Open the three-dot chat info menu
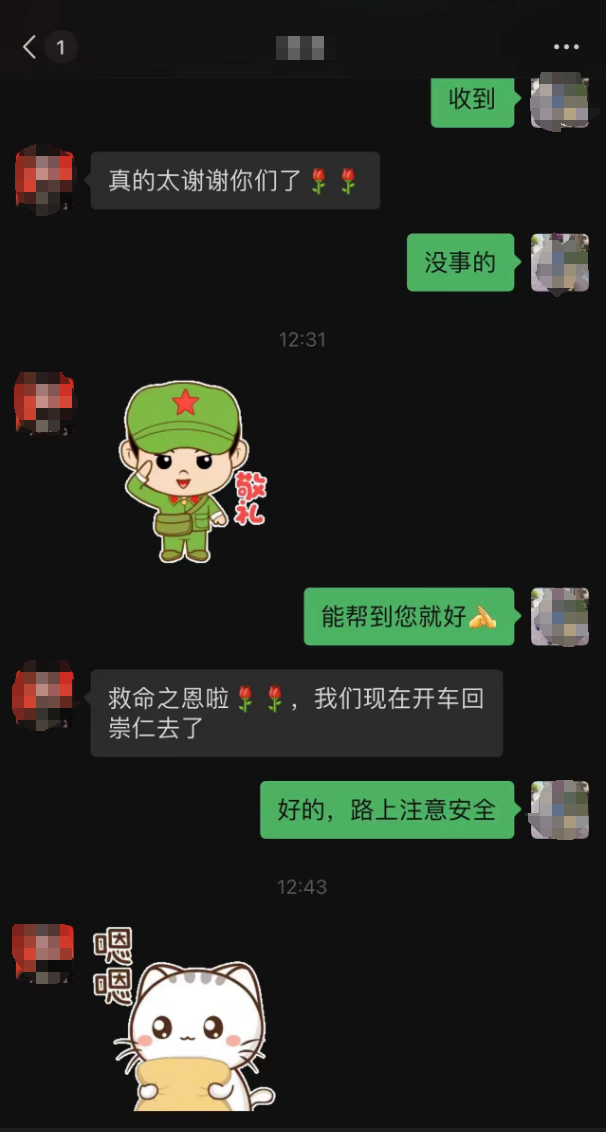 point(566,47)
